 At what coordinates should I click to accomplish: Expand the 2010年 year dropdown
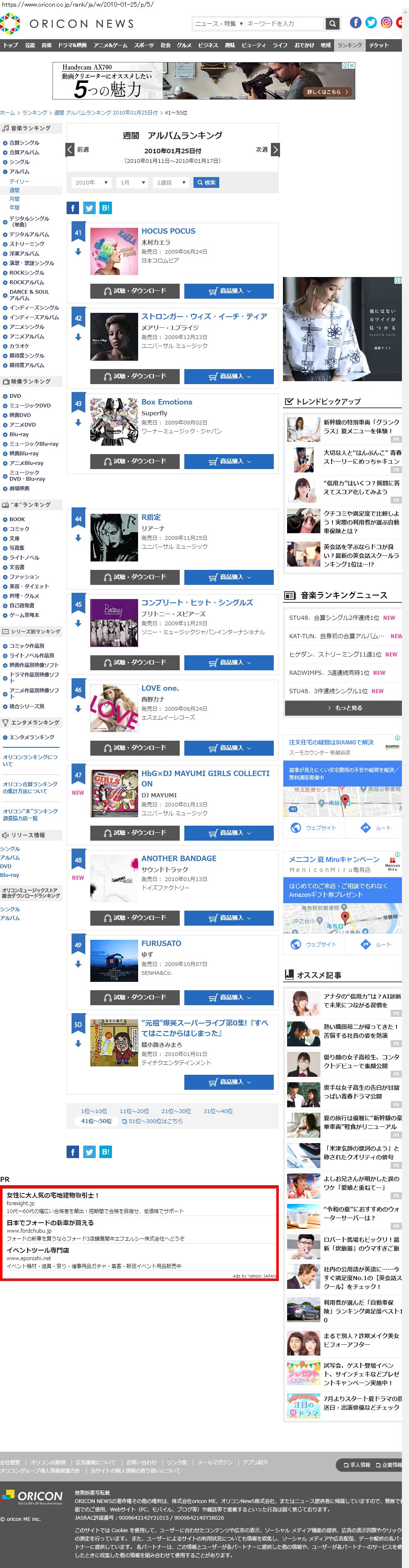click(91, 182)
